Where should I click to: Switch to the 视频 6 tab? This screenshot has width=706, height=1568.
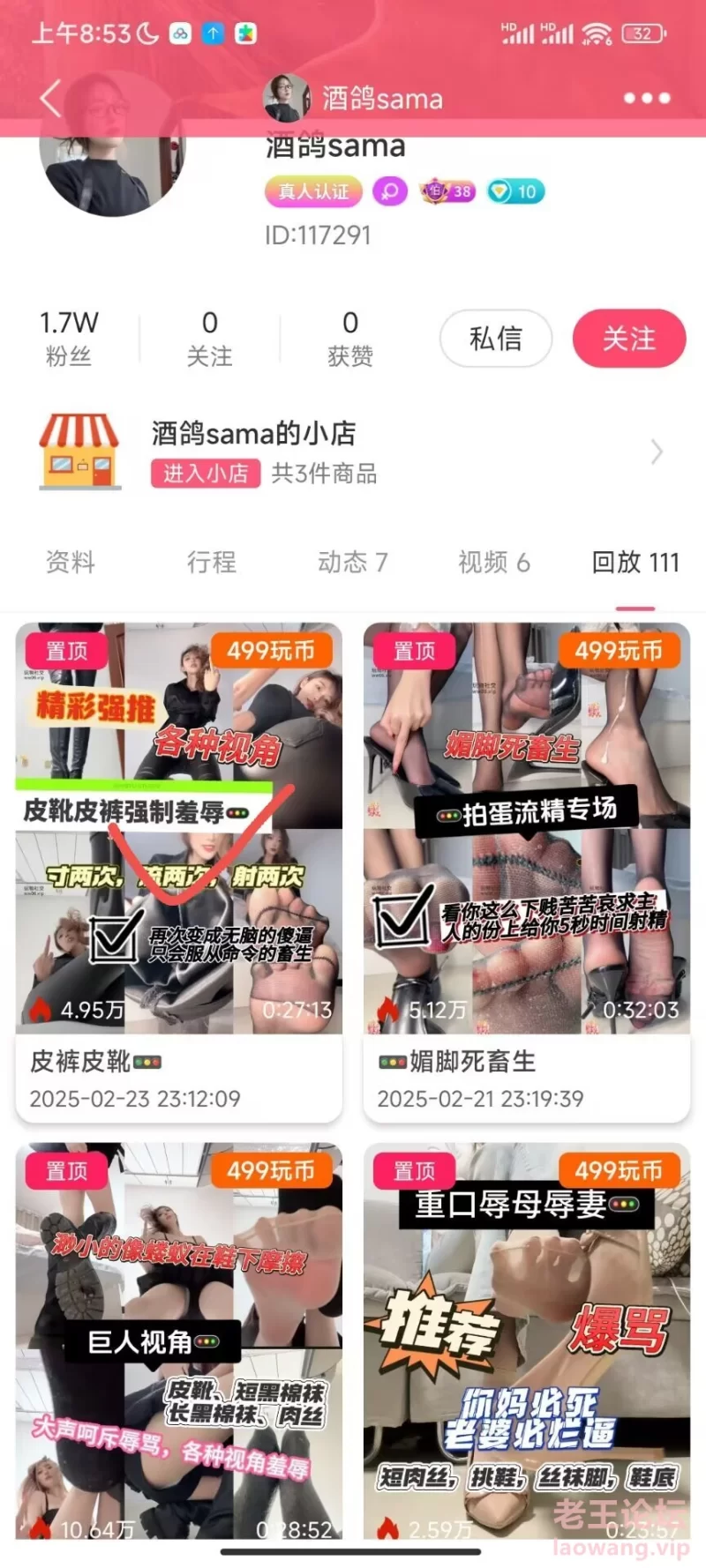(493, 562)
